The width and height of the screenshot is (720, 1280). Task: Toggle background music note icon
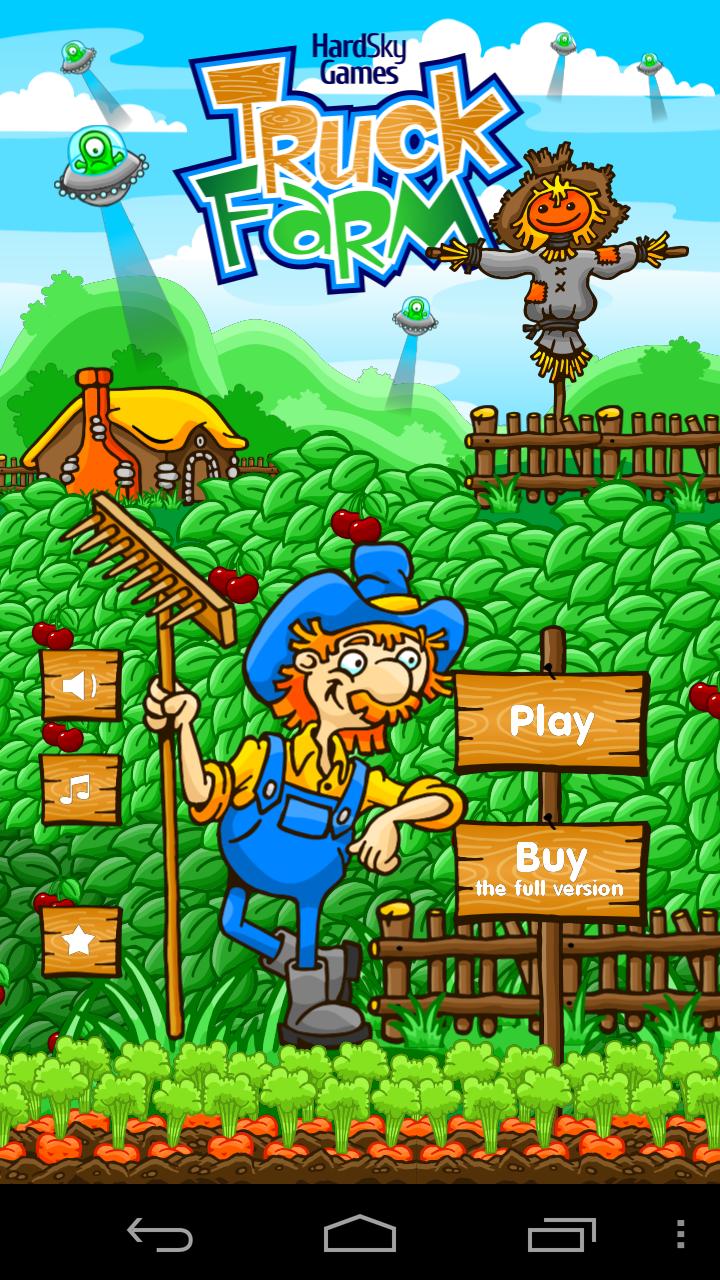(x=80, y=789)
